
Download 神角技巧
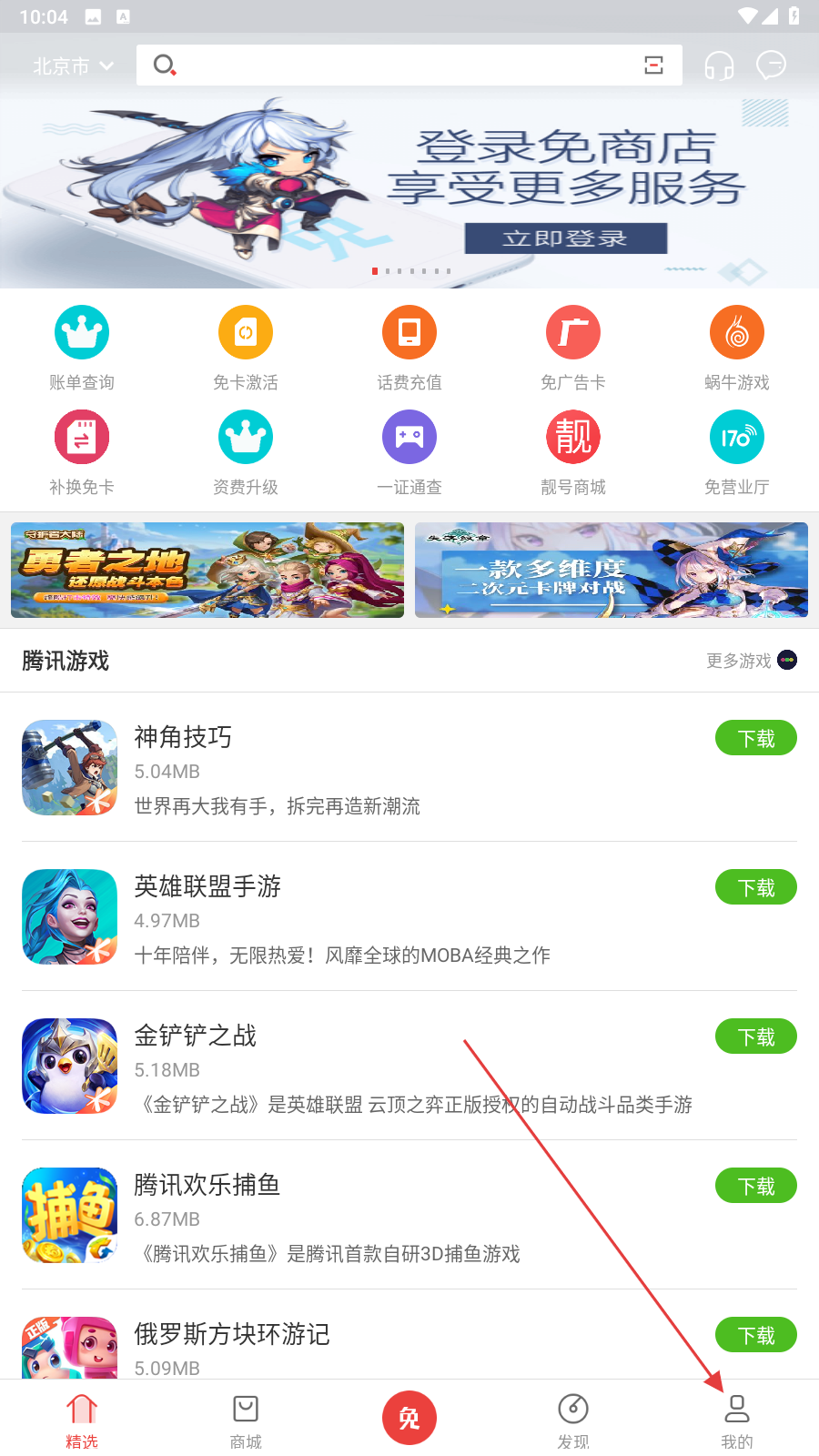[755, 738]
